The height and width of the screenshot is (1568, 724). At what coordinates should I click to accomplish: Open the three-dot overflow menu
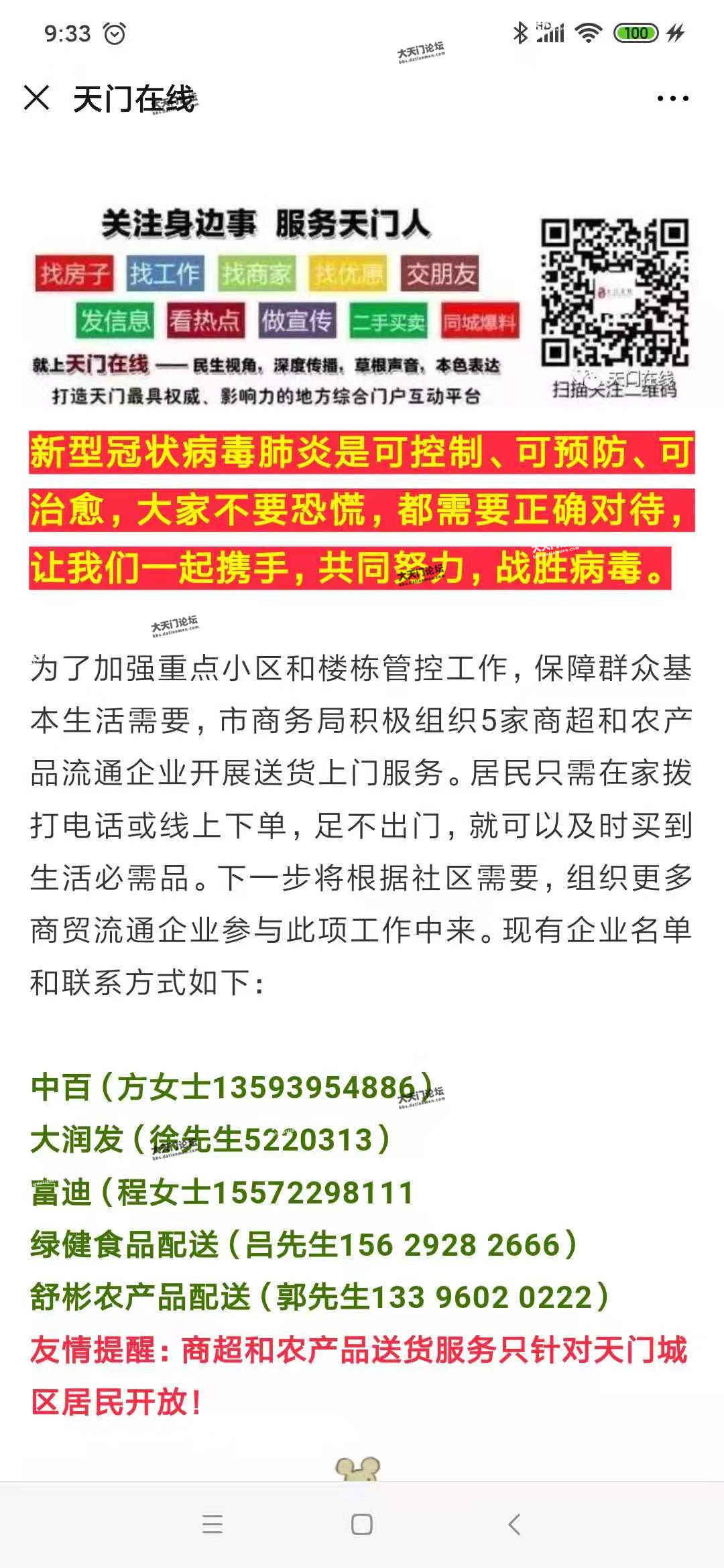click(672, 99)
